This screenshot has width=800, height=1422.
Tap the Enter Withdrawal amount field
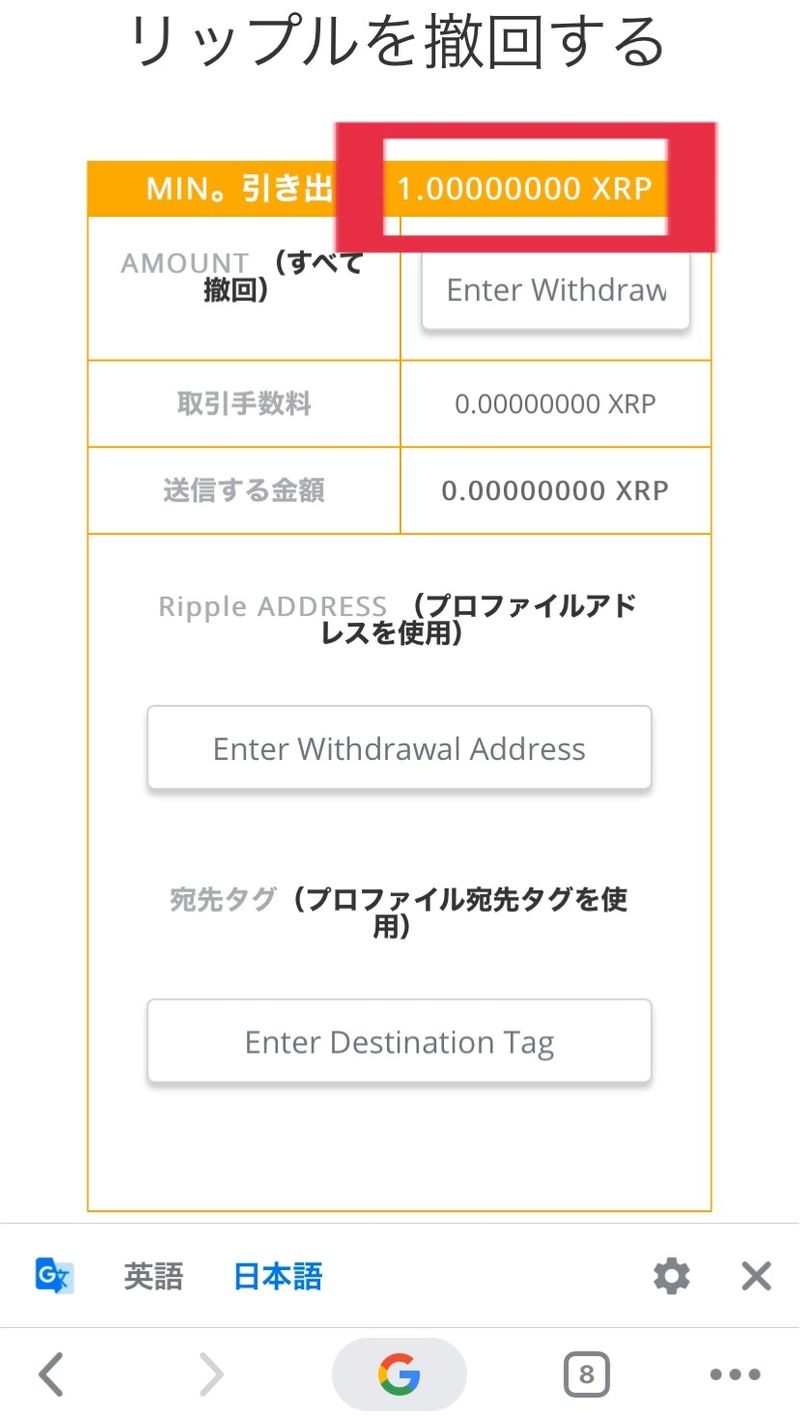556,291
